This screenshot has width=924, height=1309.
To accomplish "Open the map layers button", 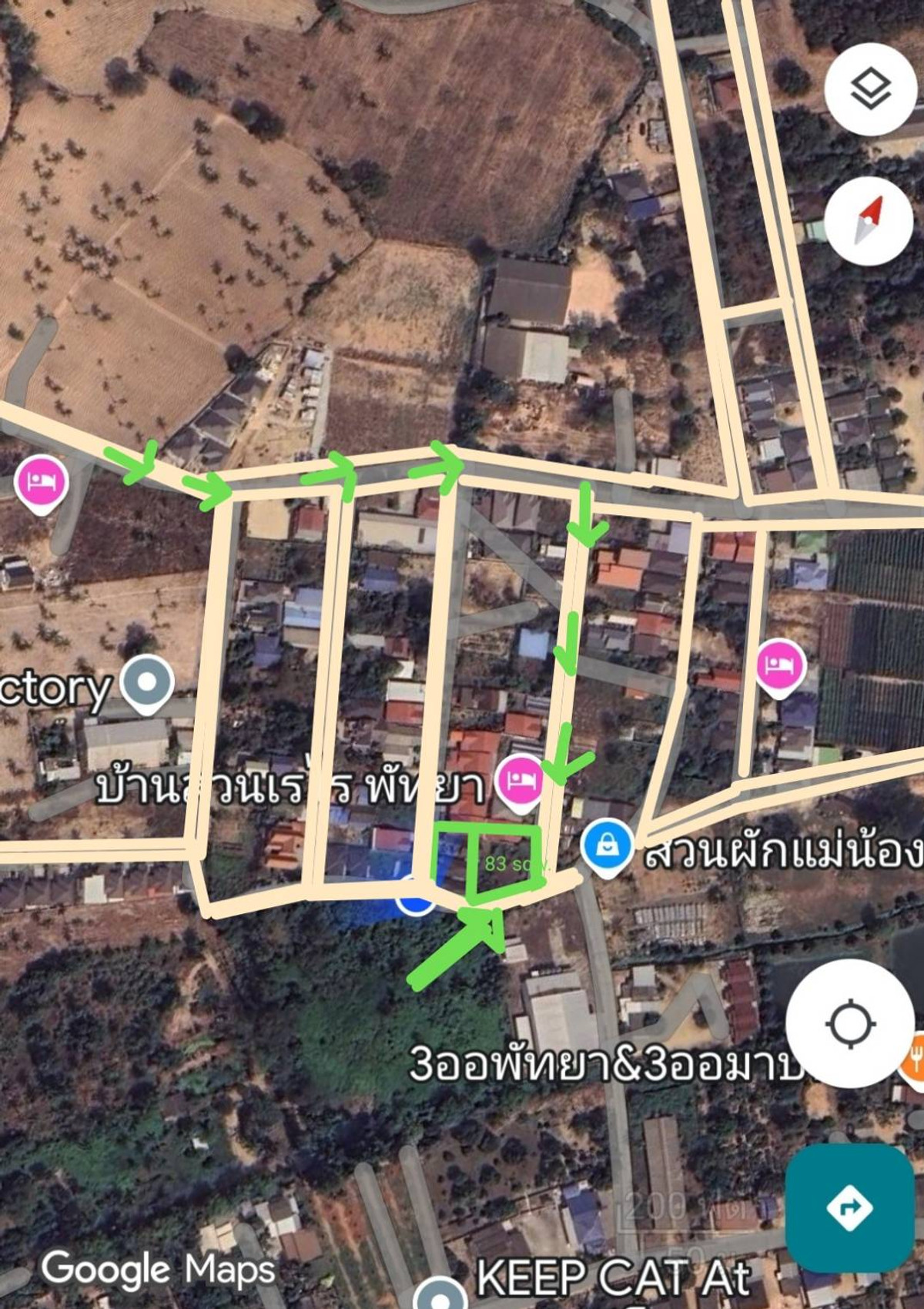I will (871, 89).
